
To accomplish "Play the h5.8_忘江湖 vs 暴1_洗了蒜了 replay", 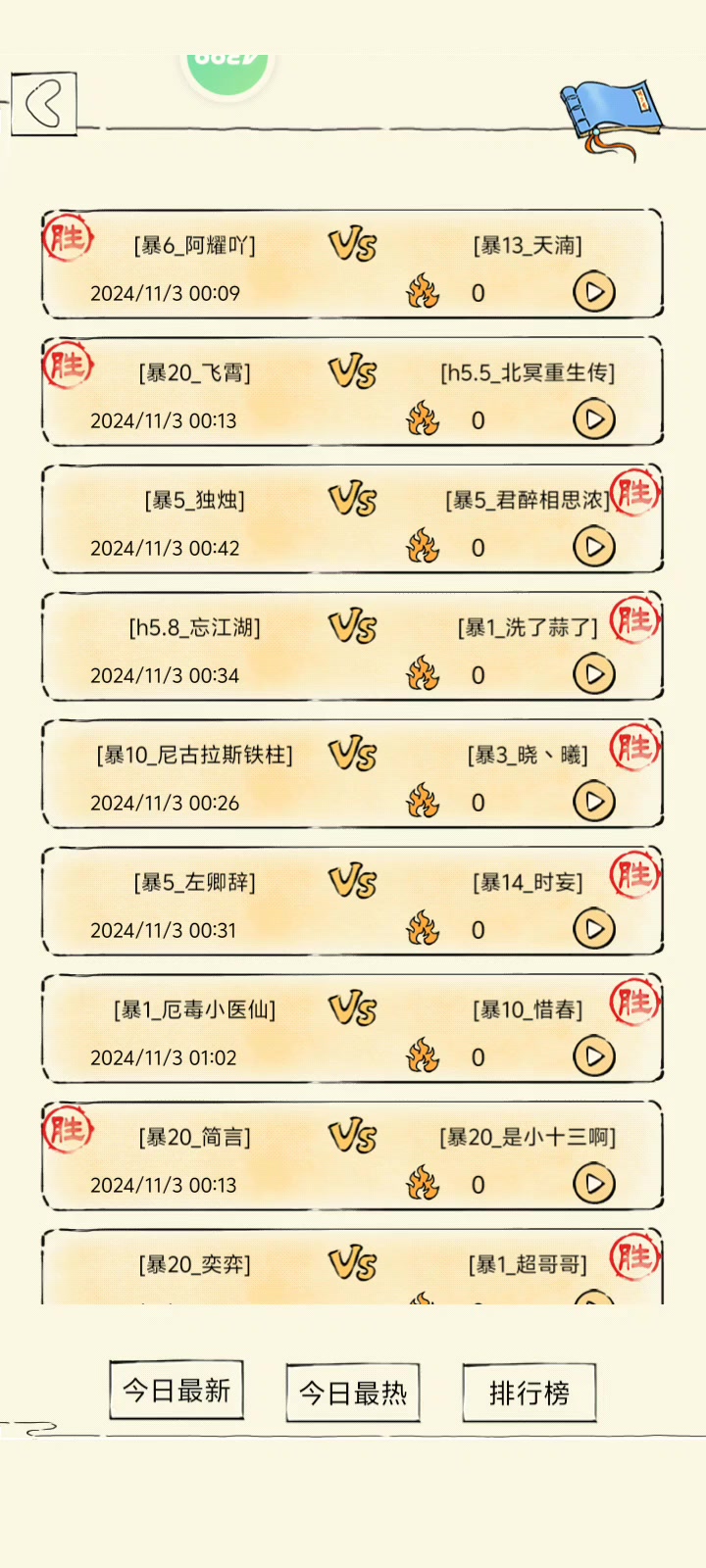I will [594, 674].
